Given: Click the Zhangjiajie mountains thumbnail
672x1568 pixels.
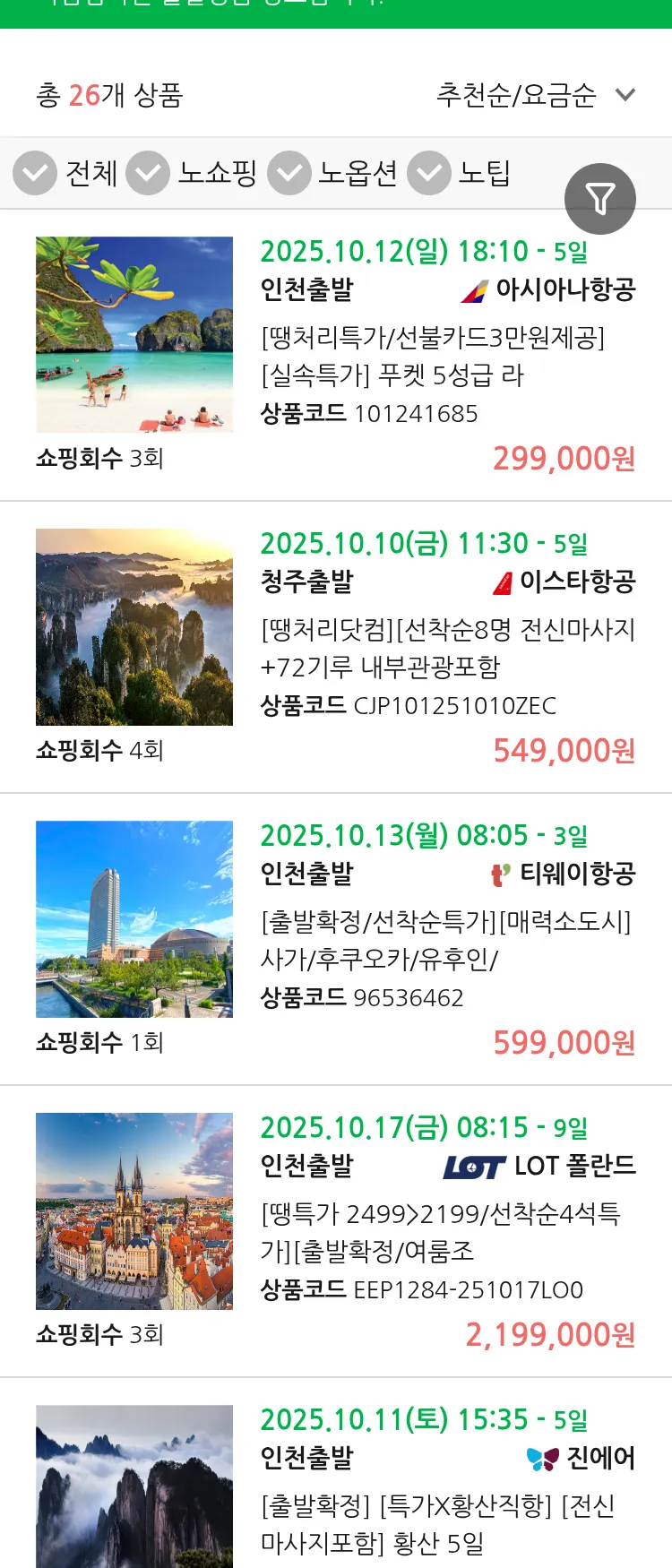Looking at the screenshot, I should (x=134, y=627).
